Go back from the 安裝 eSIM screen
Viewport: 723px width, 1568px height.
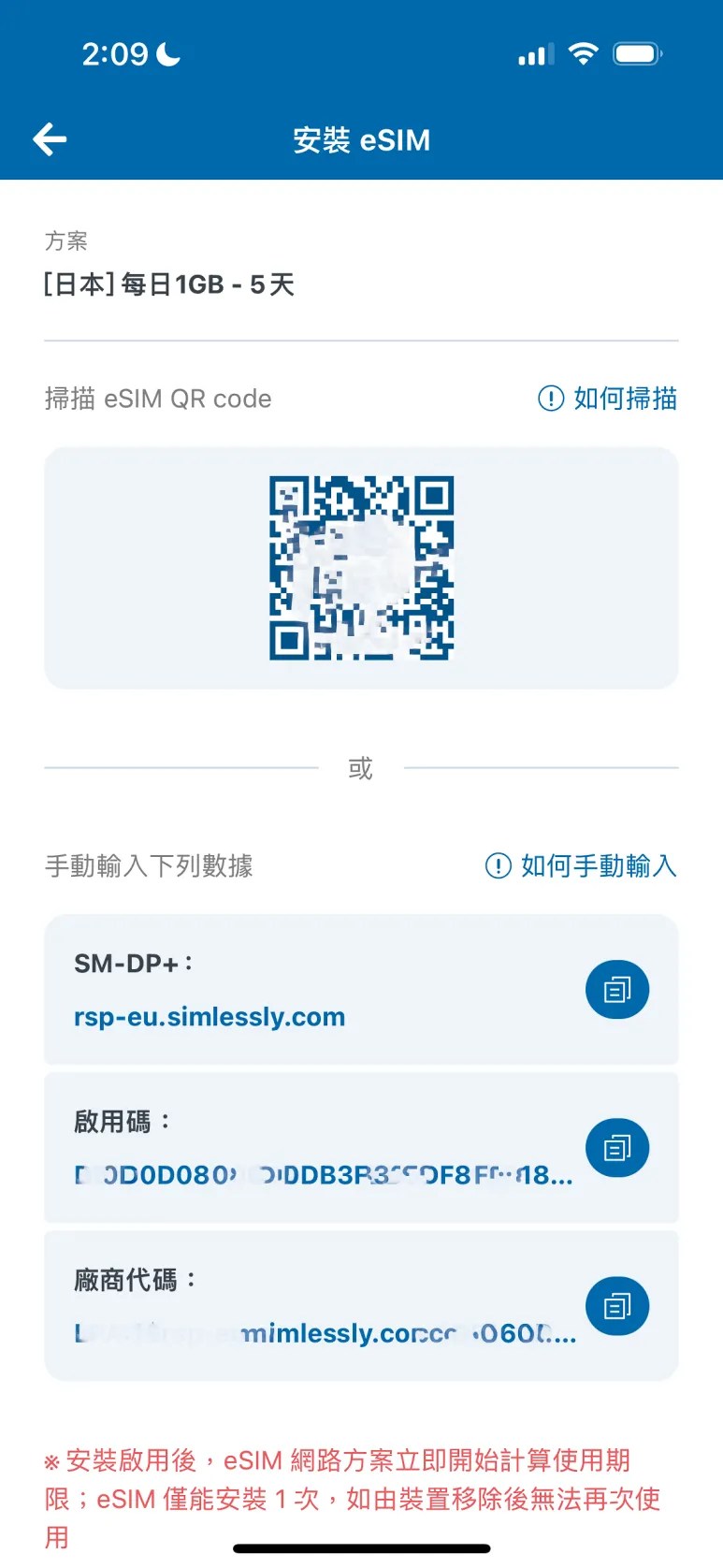(50, 140)
